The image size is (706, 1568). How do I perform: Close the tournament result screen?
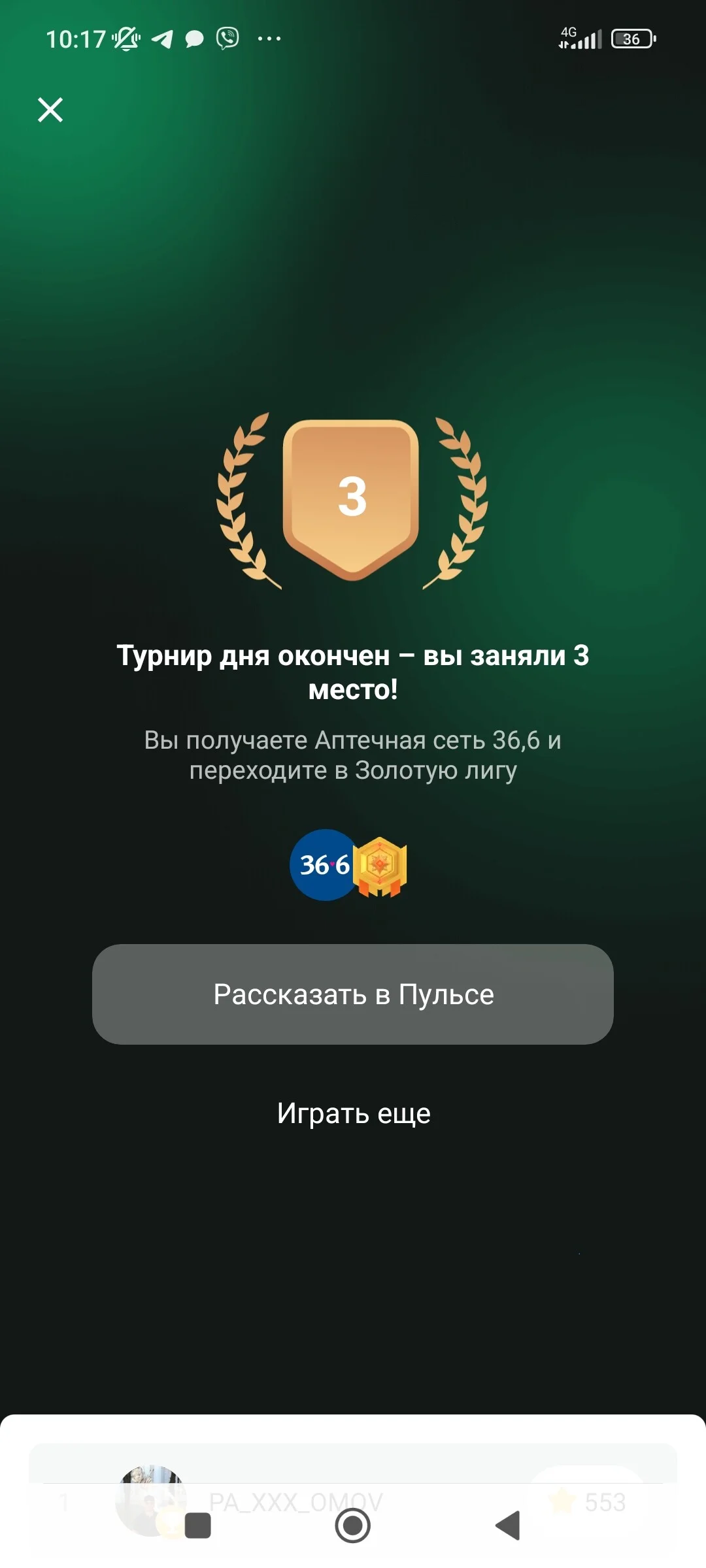click(50, 110)
